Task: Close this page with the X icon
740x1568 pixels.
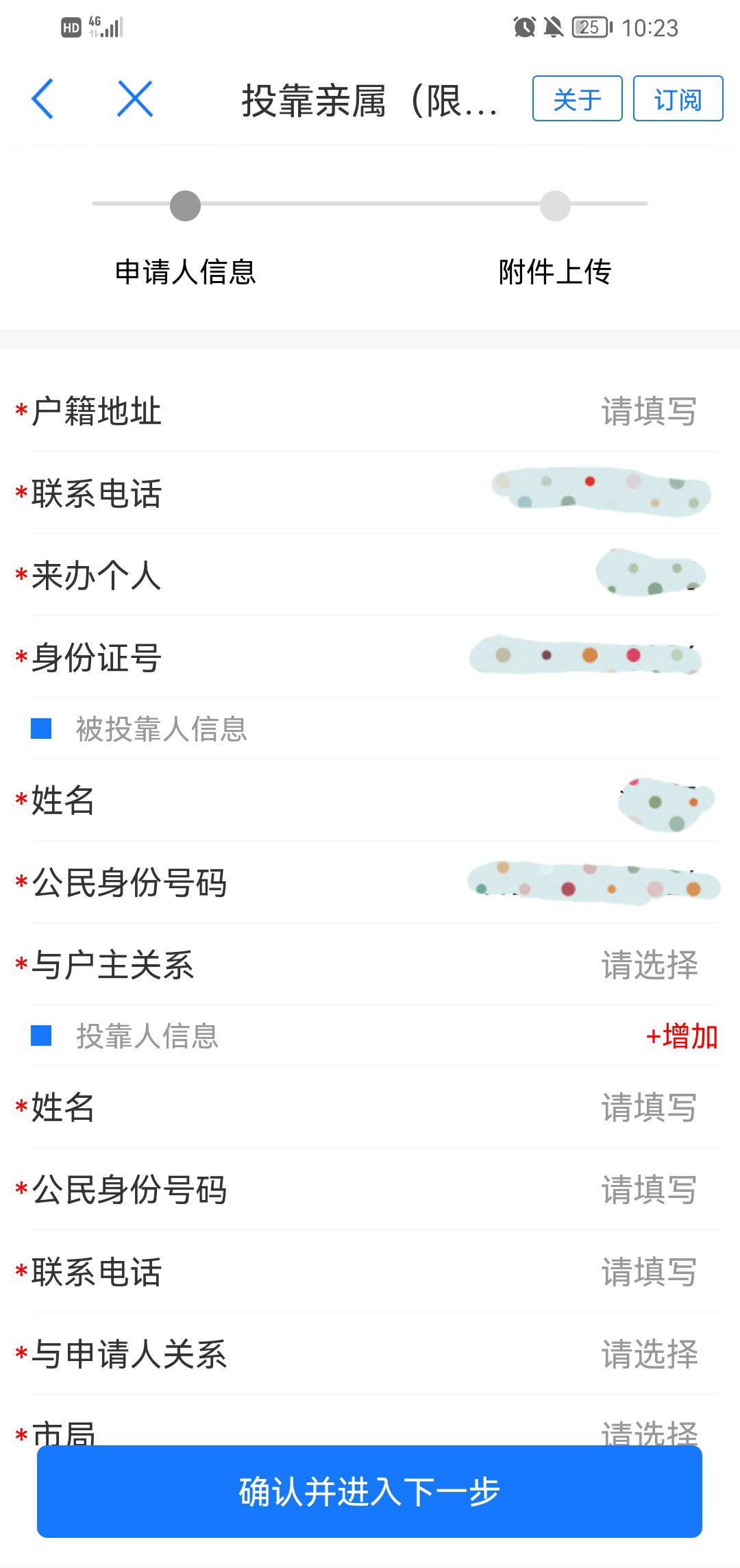Action: [134, 99]
